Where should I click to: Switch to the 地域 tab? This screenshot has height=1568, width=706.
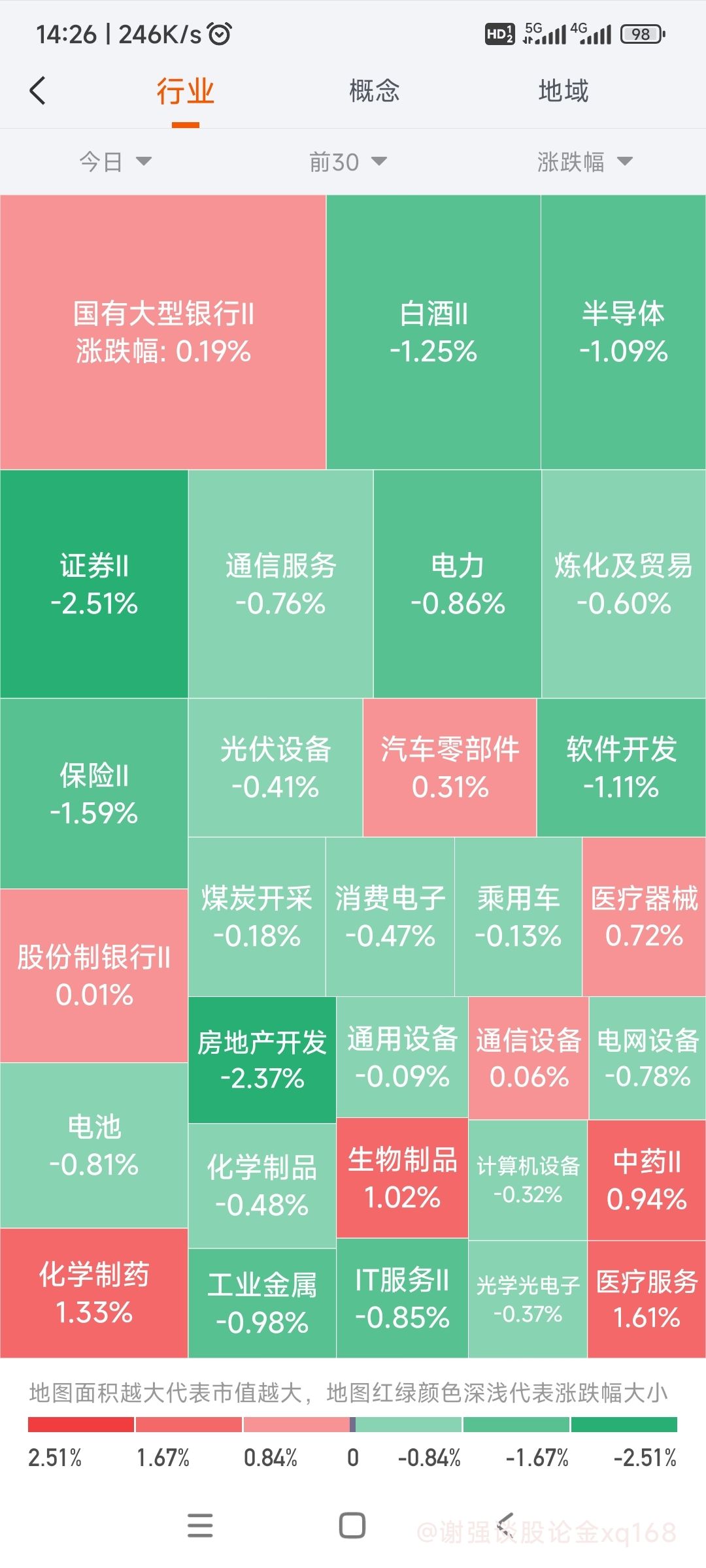(x=563, y=91)
